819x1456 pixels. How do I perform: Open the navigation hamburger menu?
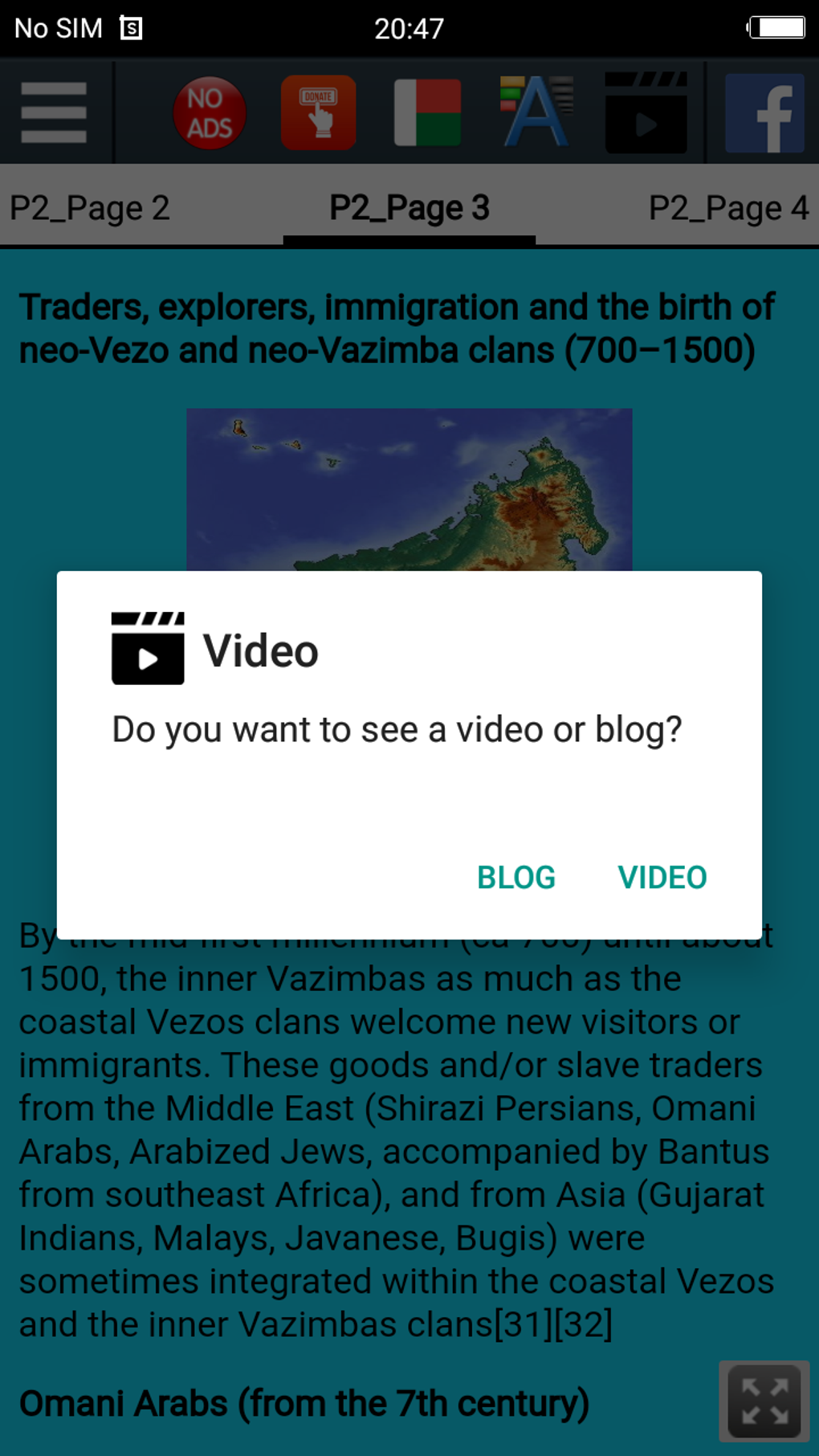point(53,112)
